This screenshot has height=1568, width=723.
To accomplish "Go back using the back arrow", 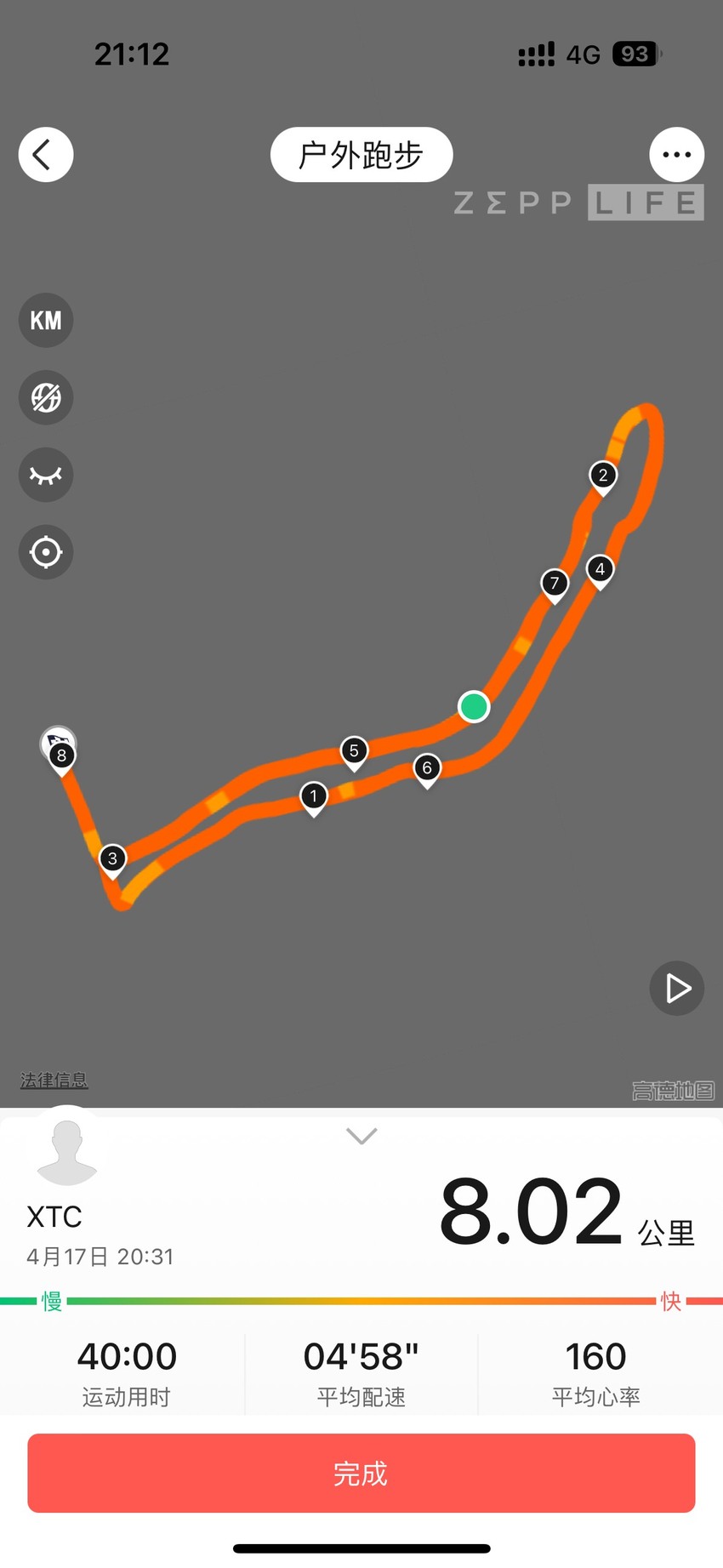I will (x=46, y=155).
